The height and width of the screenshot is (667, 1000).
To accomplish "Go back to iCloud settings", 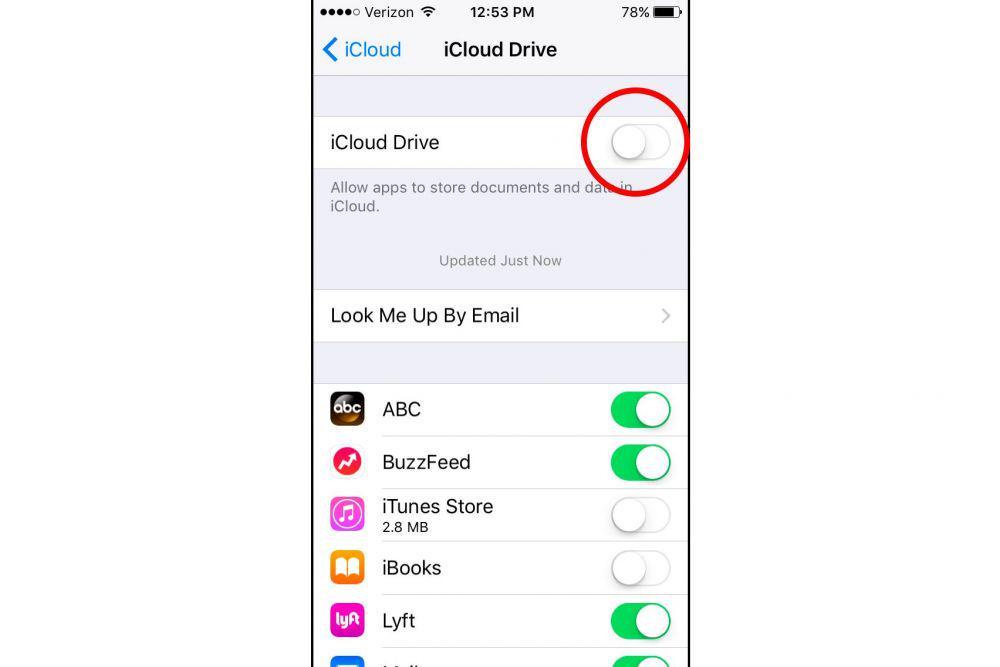I will pos(362,50).
